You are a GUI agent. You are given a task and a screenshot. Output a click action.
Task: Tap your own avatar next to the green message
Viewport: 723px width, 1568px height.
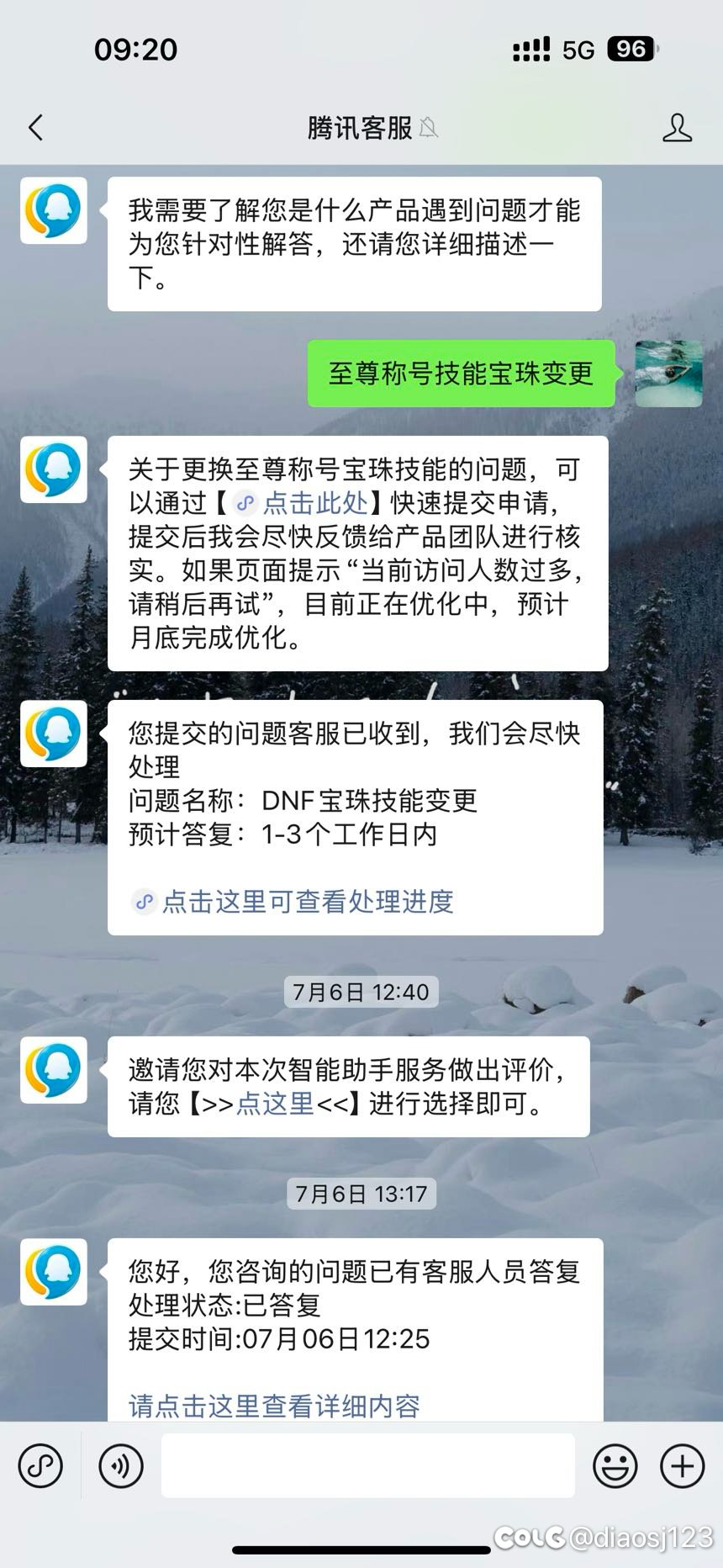click(668, 373)
